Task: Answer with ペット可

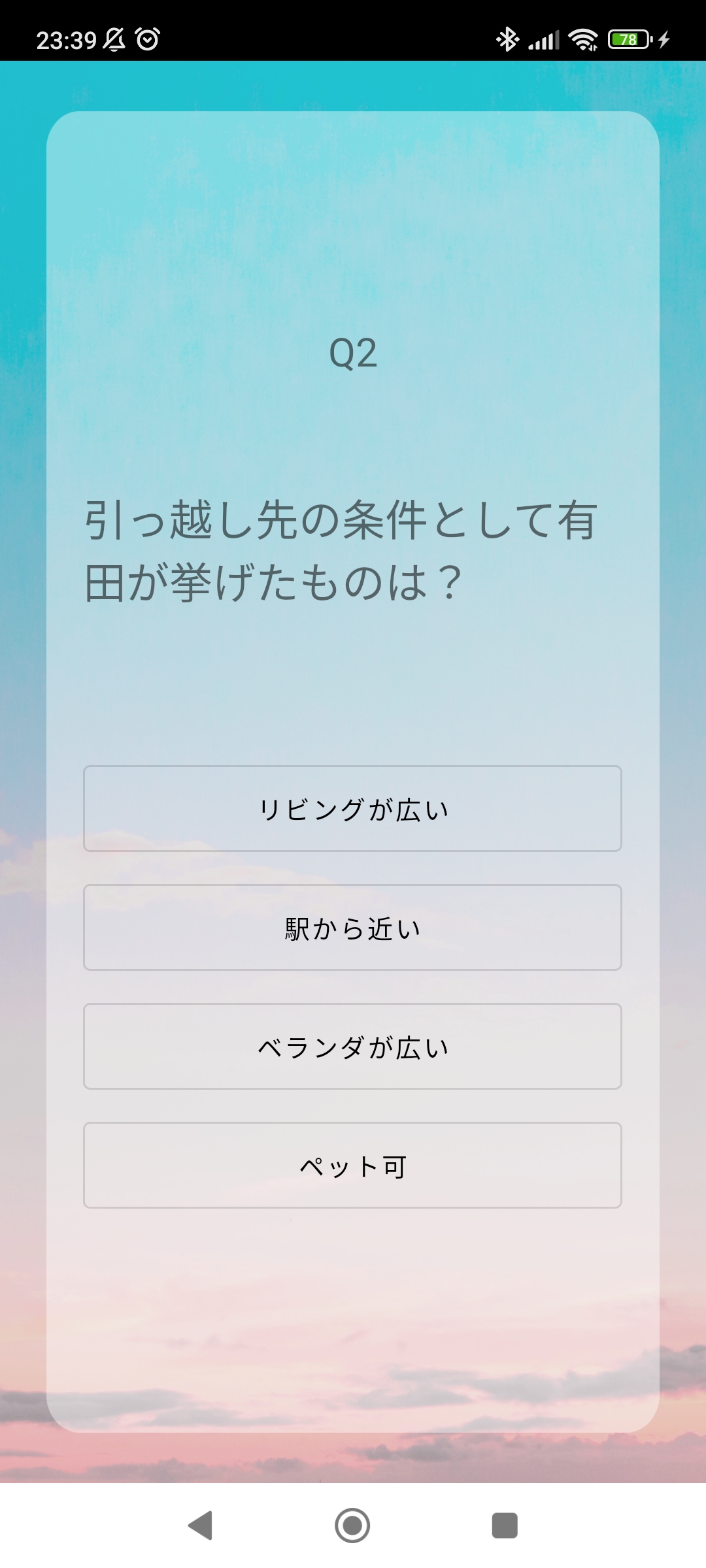Action: point(352,1166)
